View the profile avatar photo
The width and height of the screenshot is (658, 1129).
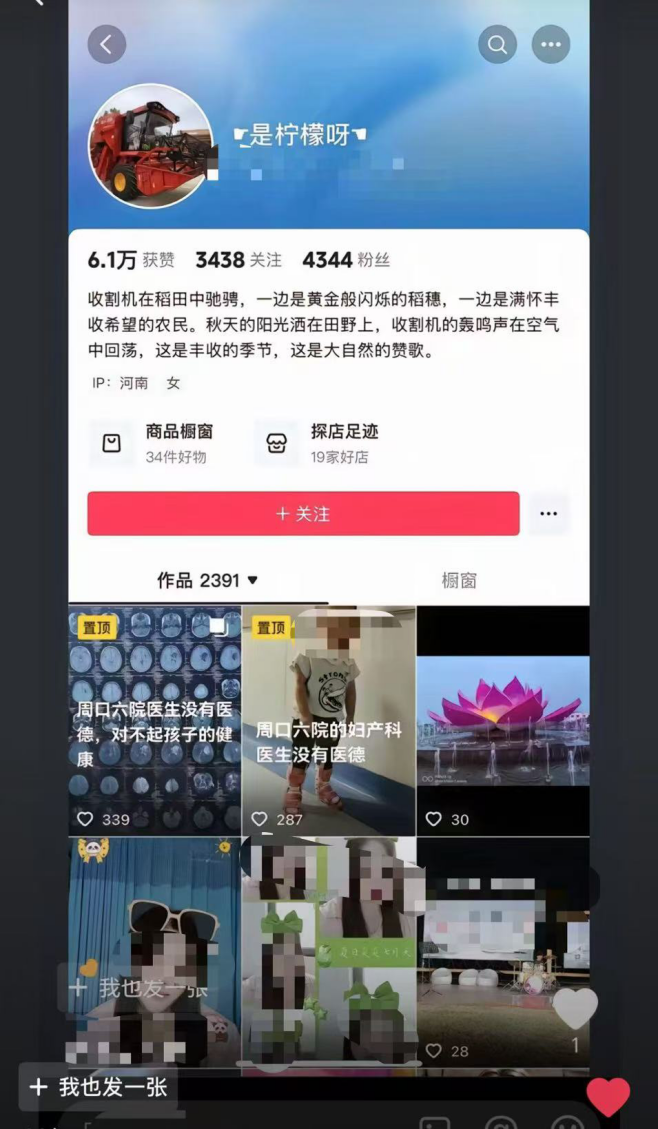point(152,145)
